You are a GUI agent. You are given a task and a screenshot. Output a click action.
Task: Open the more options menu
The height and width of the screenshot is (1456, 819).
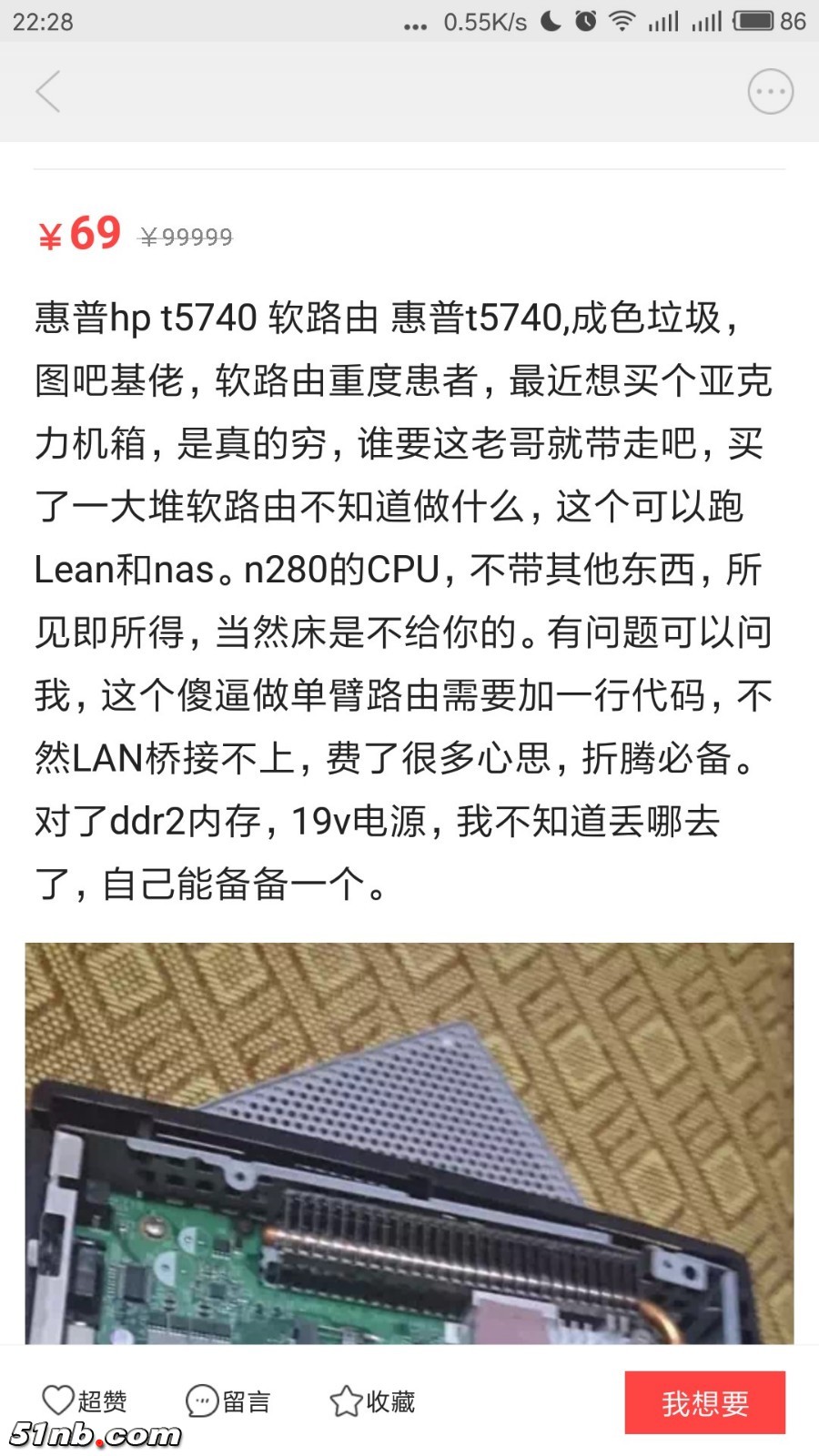(x=770, y=92)
